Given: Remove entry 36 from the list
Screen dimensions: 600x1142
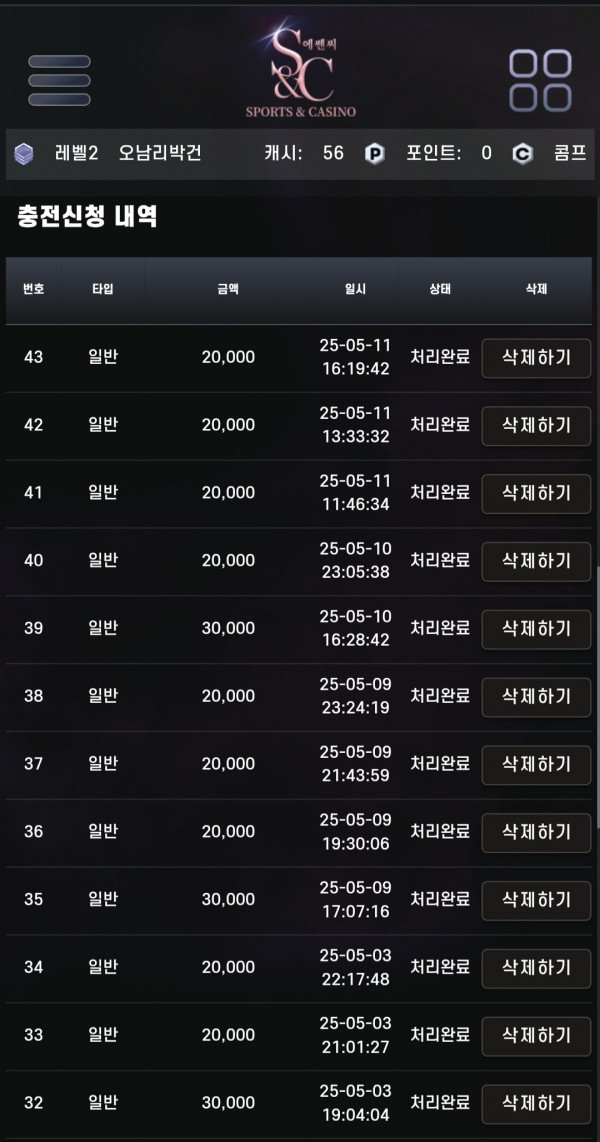Looking at the screenshot, I should click(536, 832).
